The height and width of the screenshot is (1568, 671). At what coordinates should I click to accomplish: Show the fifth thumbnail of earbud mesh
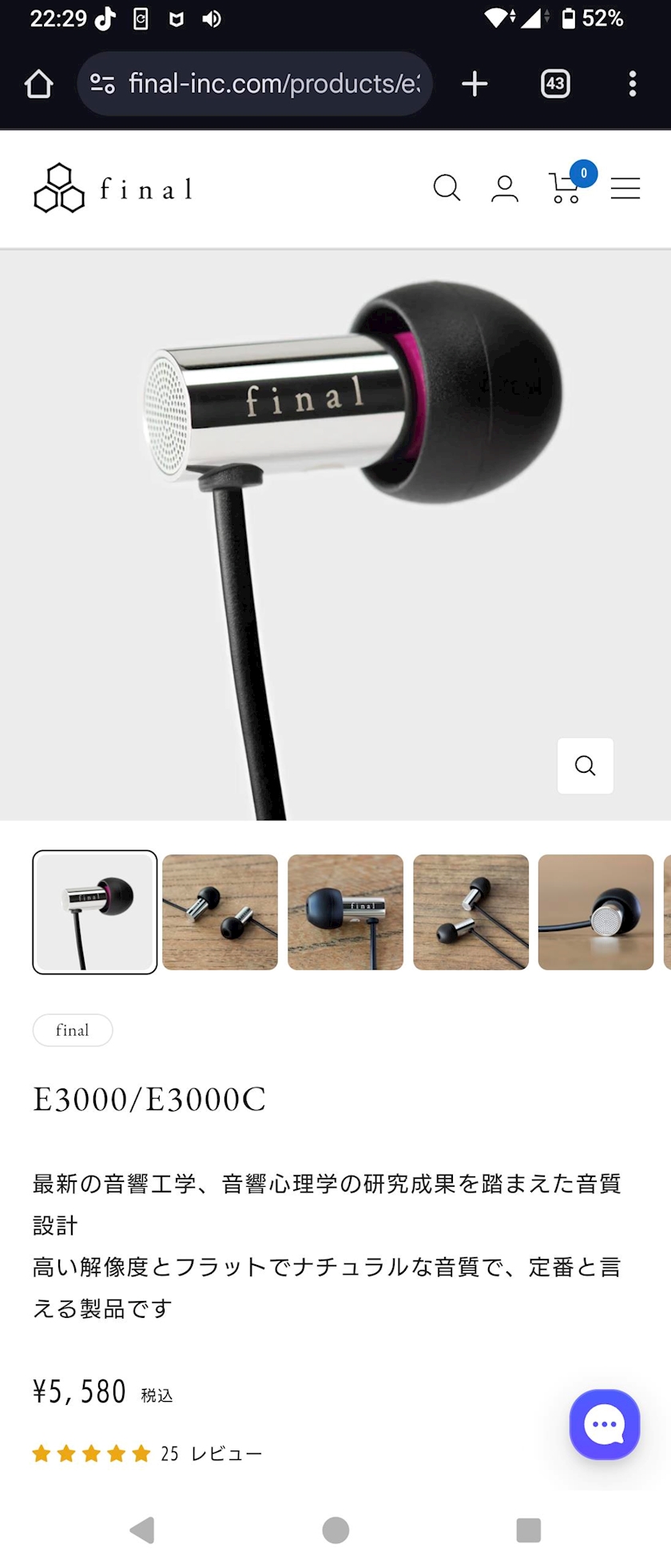596,912
